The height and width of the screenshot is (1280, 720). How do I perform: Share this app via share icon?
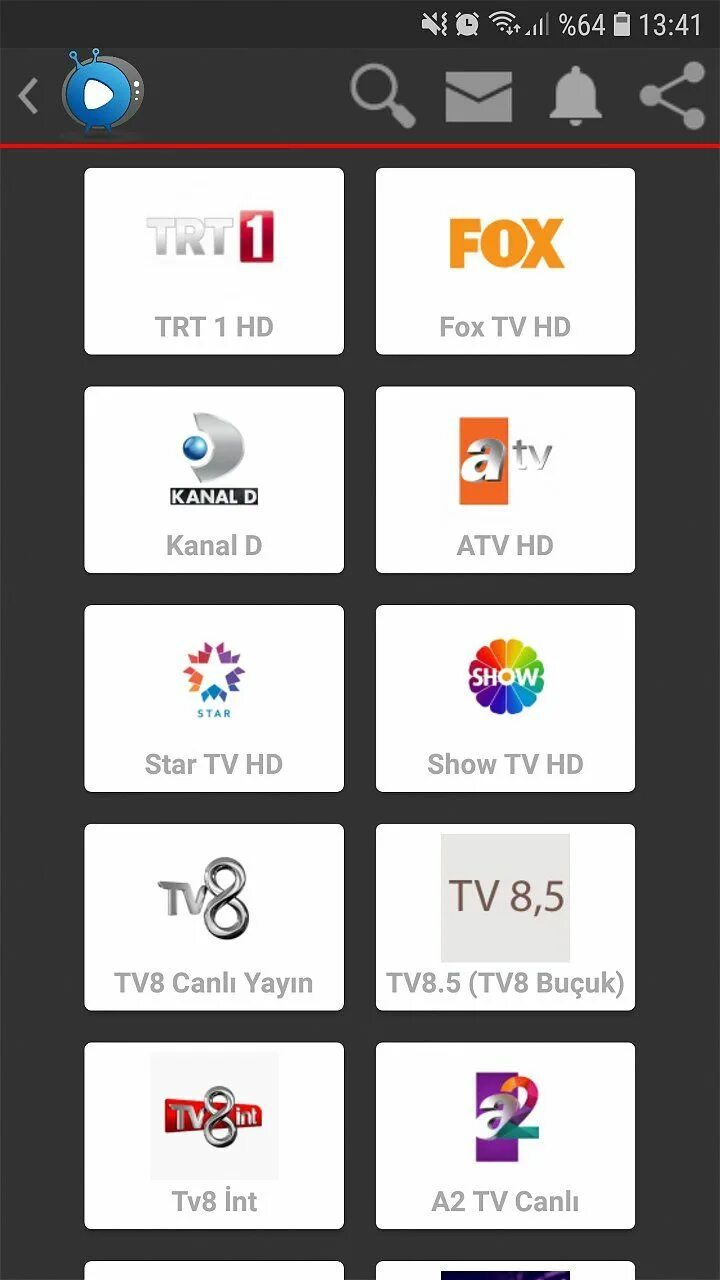click(672, 96)
